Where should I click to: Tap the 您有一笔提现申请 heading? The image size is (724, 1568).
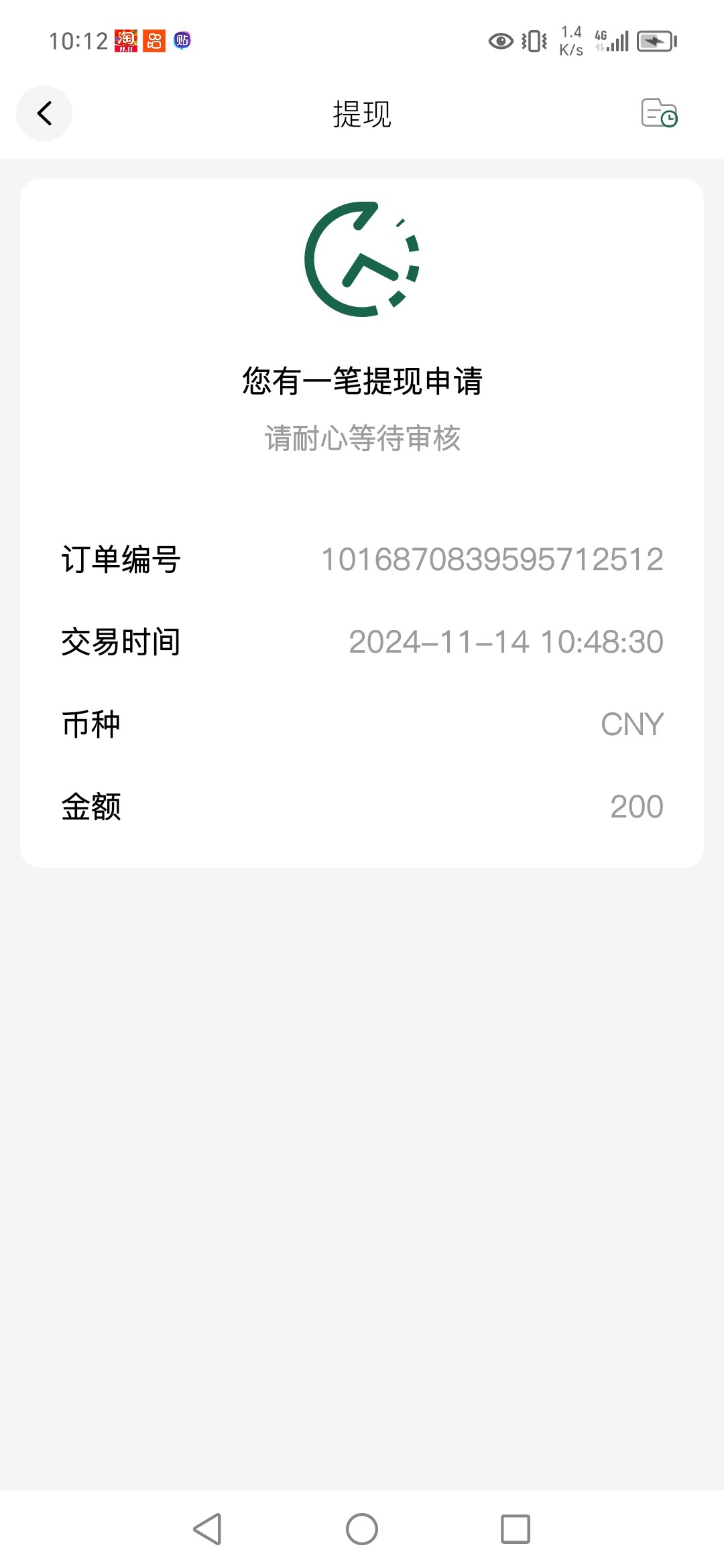pos(361,380)
